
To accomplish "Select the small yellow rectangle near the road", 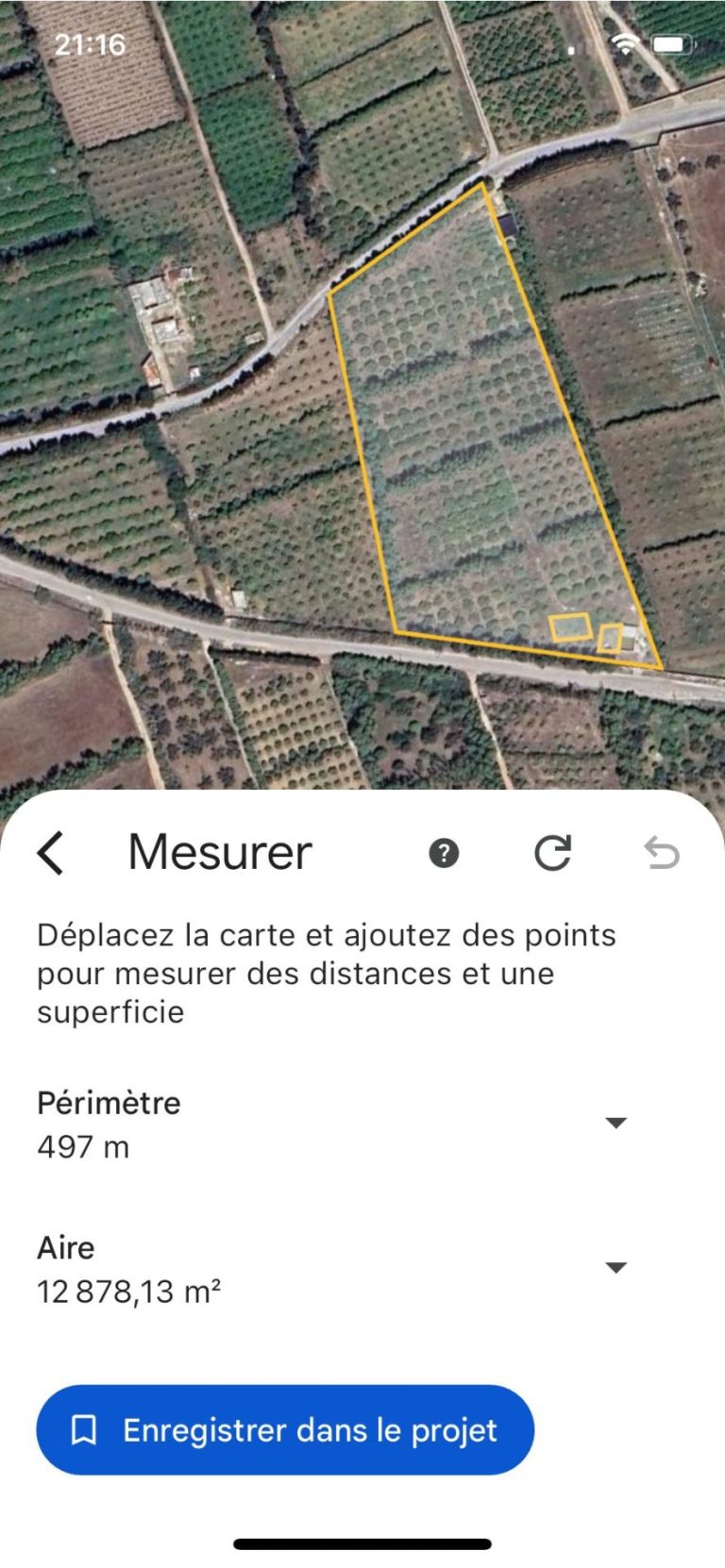I will tap(570, 626).
